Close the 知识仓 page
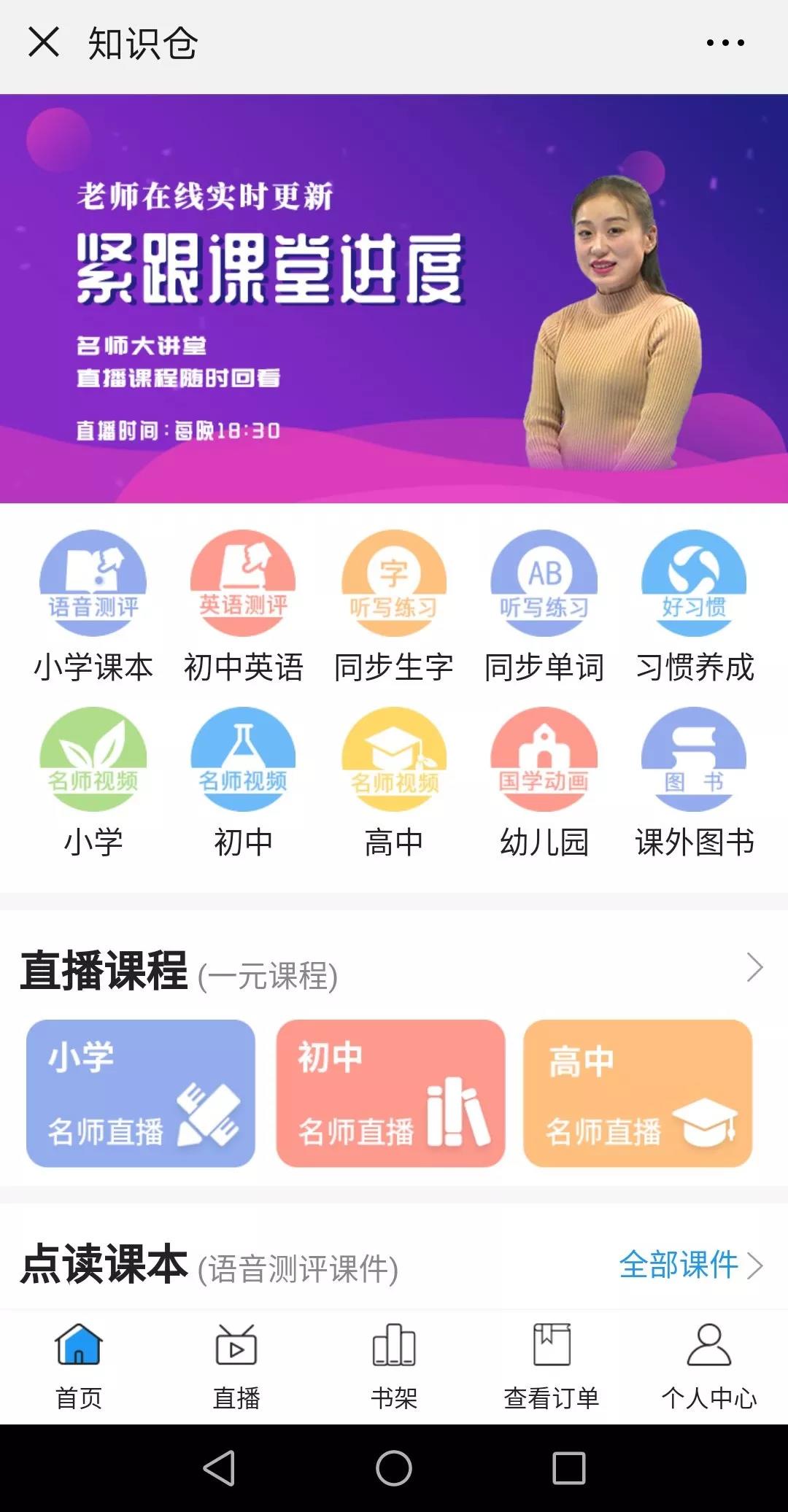788x1512 pixels. click(x=44, y=42)
